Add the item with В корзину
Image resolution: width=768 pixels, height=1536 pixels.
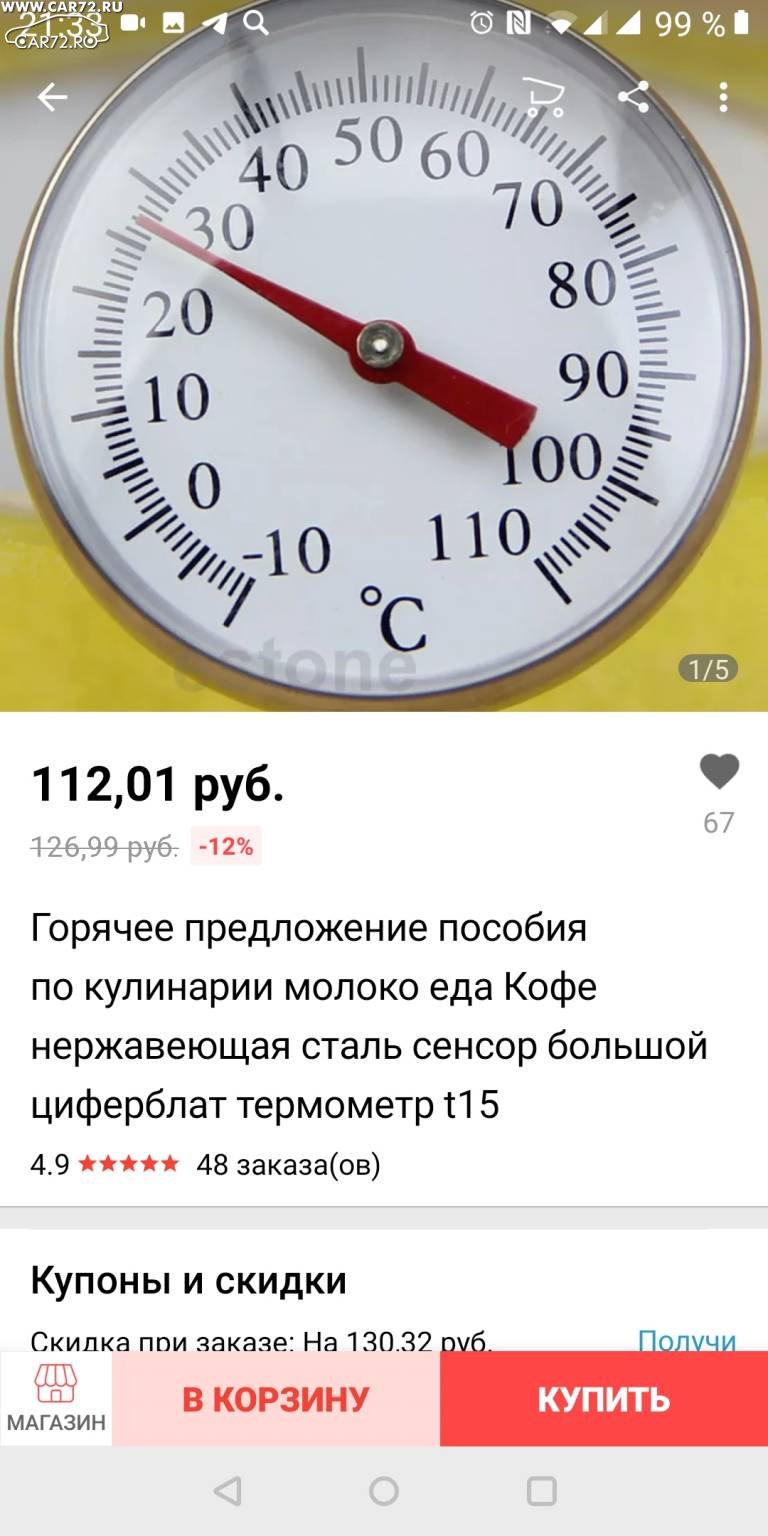coord(276,1399)
